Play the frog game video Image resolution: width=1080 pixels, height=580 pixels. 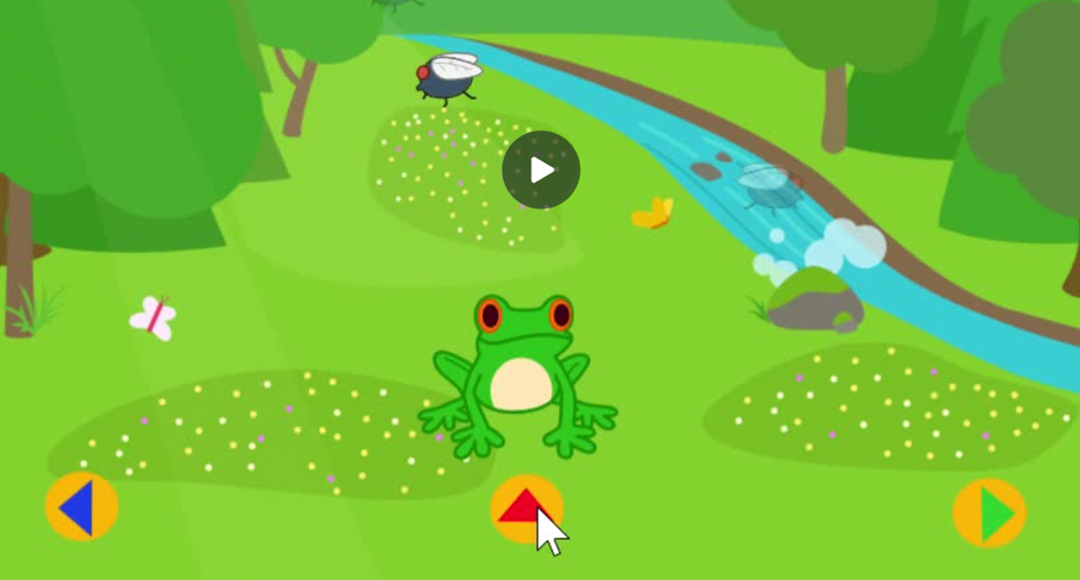tap(541, 170)
